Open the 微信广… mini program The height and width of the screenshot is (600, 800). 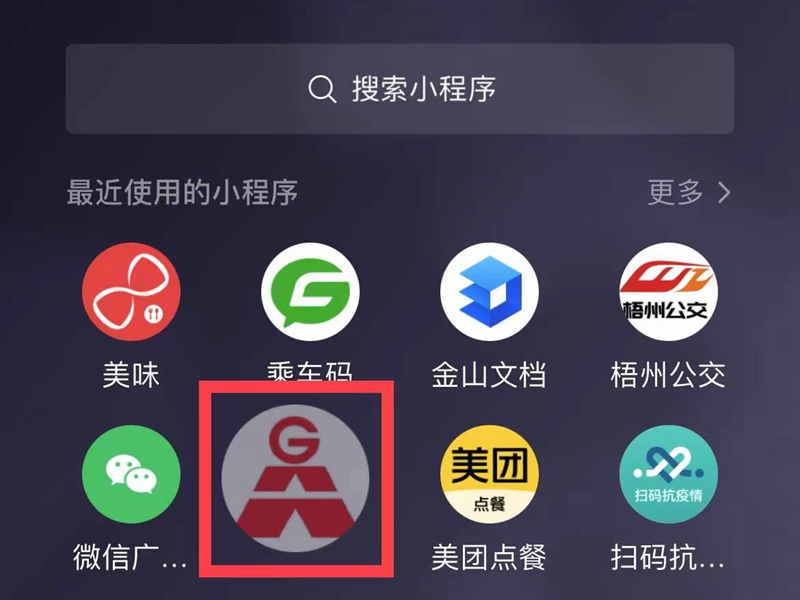(131, 474)
